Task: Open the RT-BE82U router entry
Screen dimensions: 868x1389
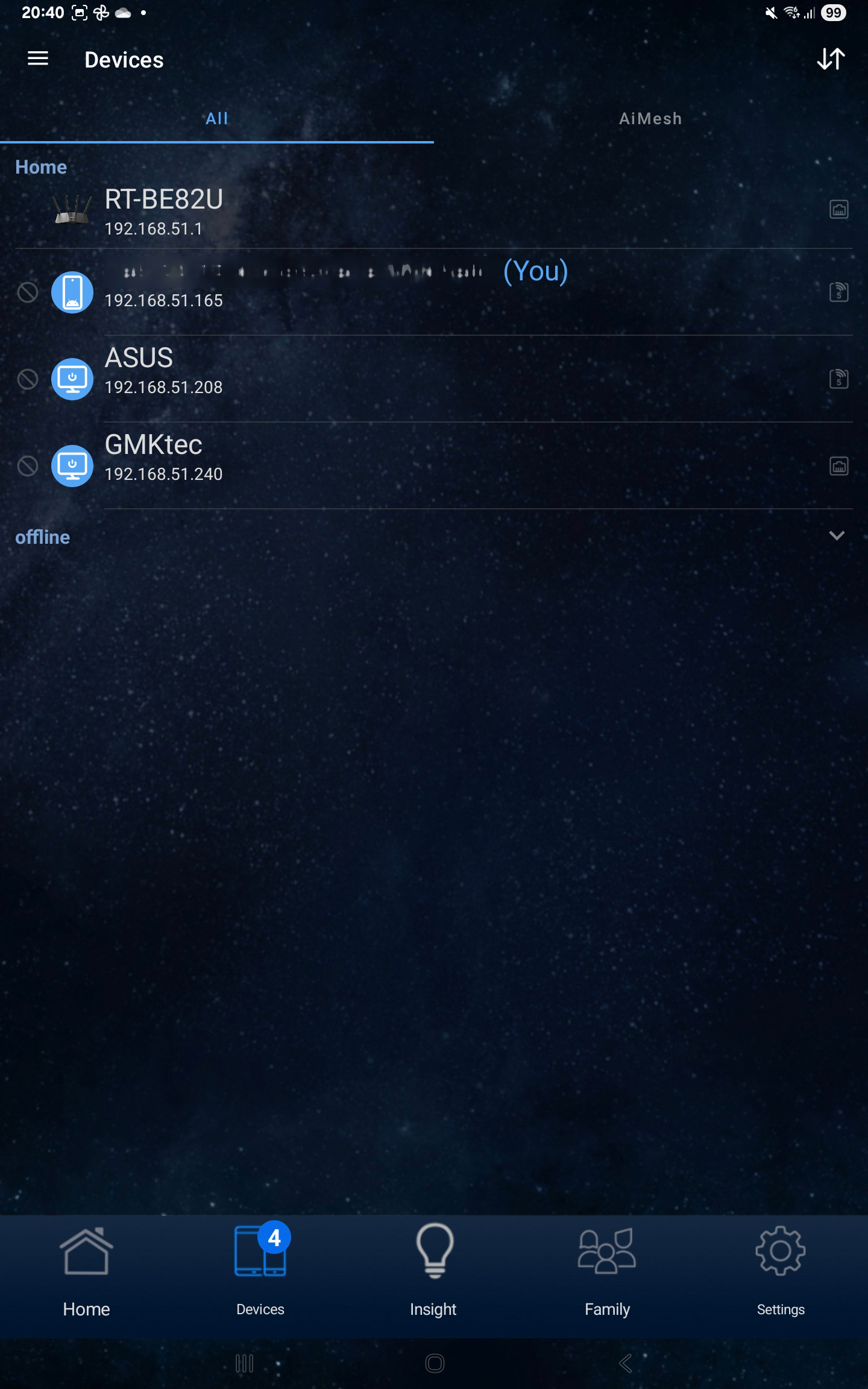Action: (x=163, y=211)
